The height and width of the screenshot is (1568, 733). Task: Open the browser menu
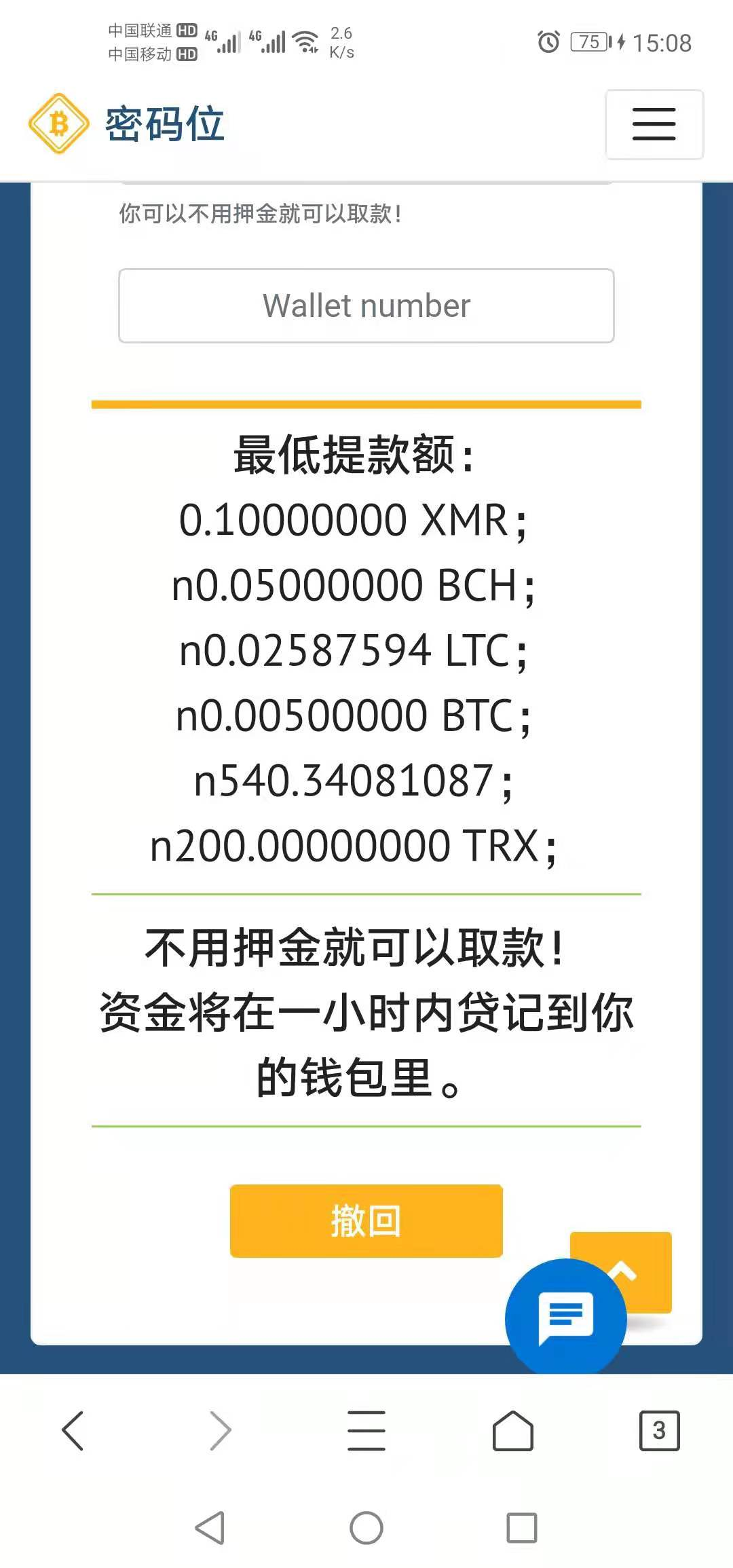tap(366, 1430)
